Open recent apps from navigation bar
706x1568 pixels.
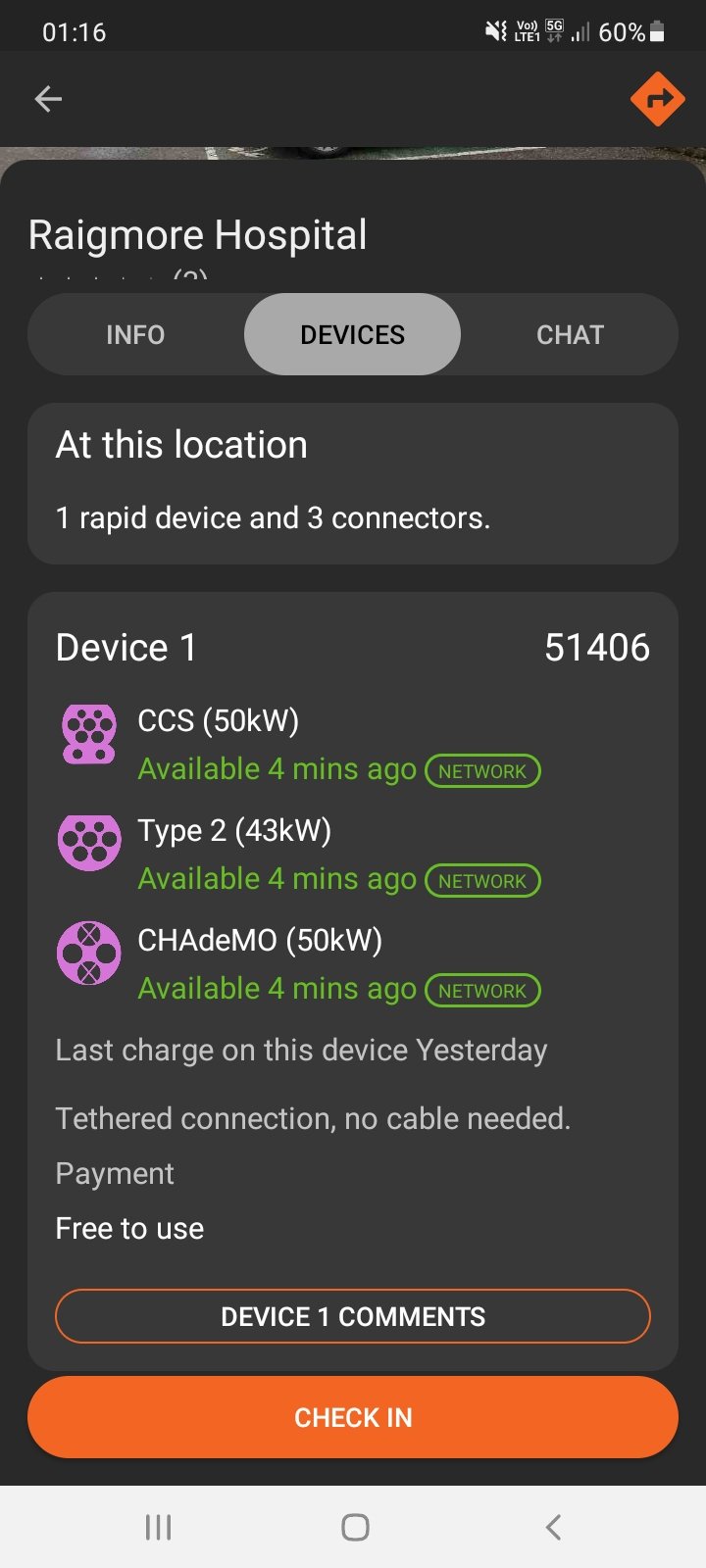pyautogui.click(x=158, y=1527)
